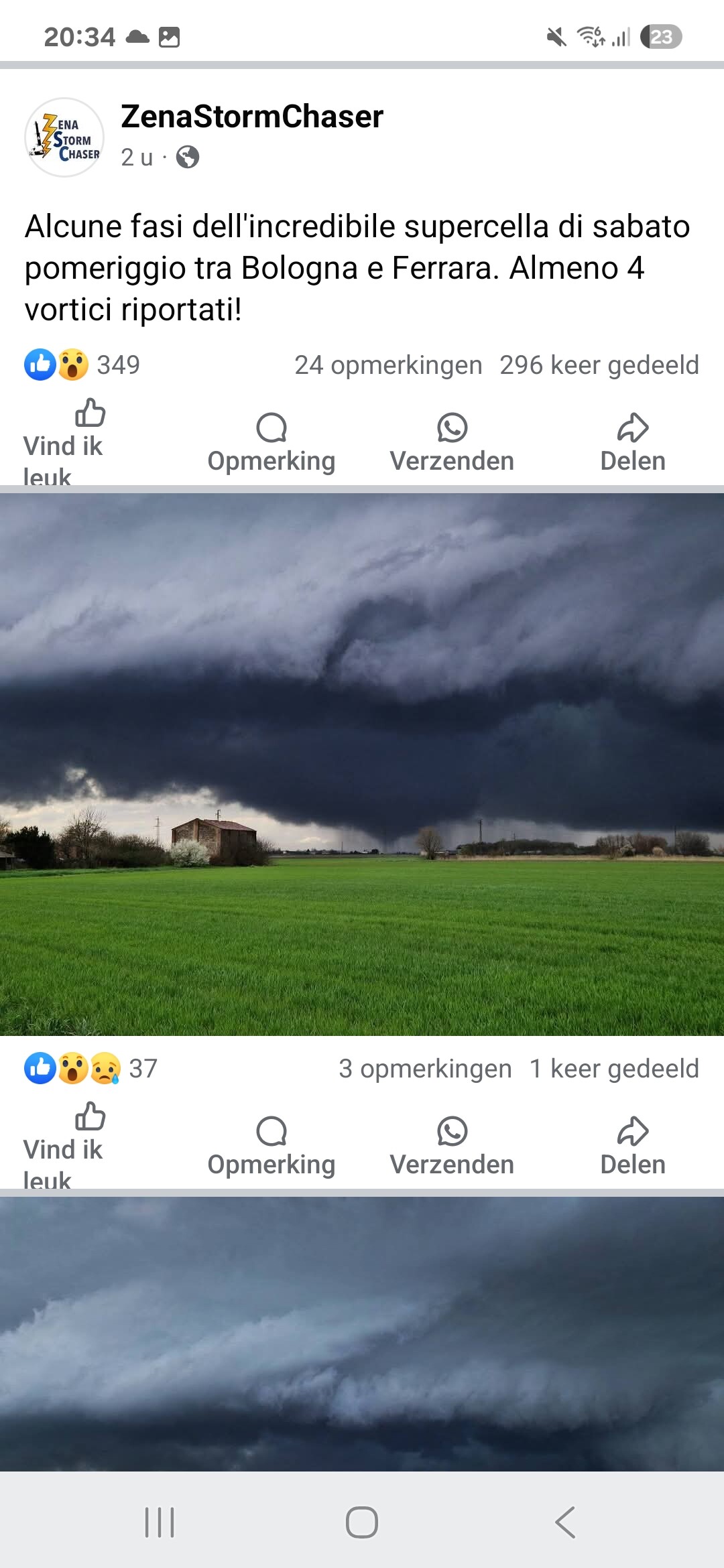The height and width of the screenshot is (1568, 724).
Task: Go to the home screen
Action: click(x=362, y=1522)
